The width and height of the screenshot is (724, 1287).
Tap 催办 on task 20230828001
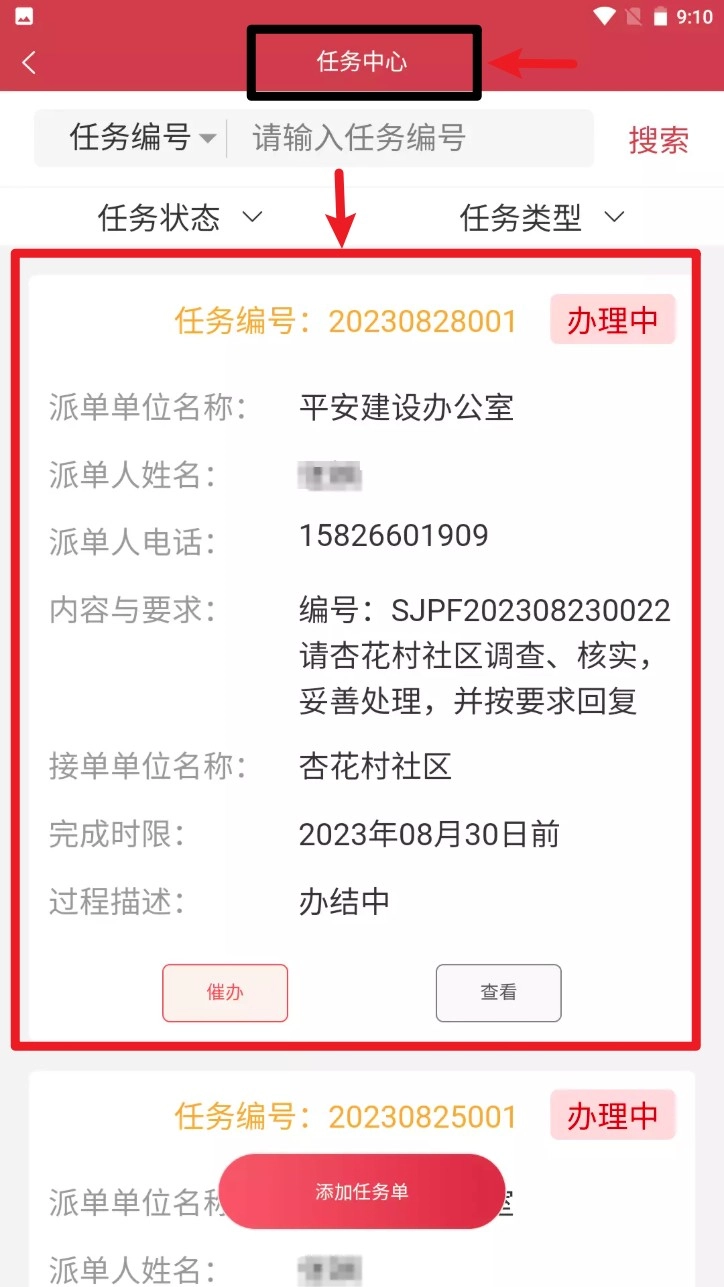(225, 993)
